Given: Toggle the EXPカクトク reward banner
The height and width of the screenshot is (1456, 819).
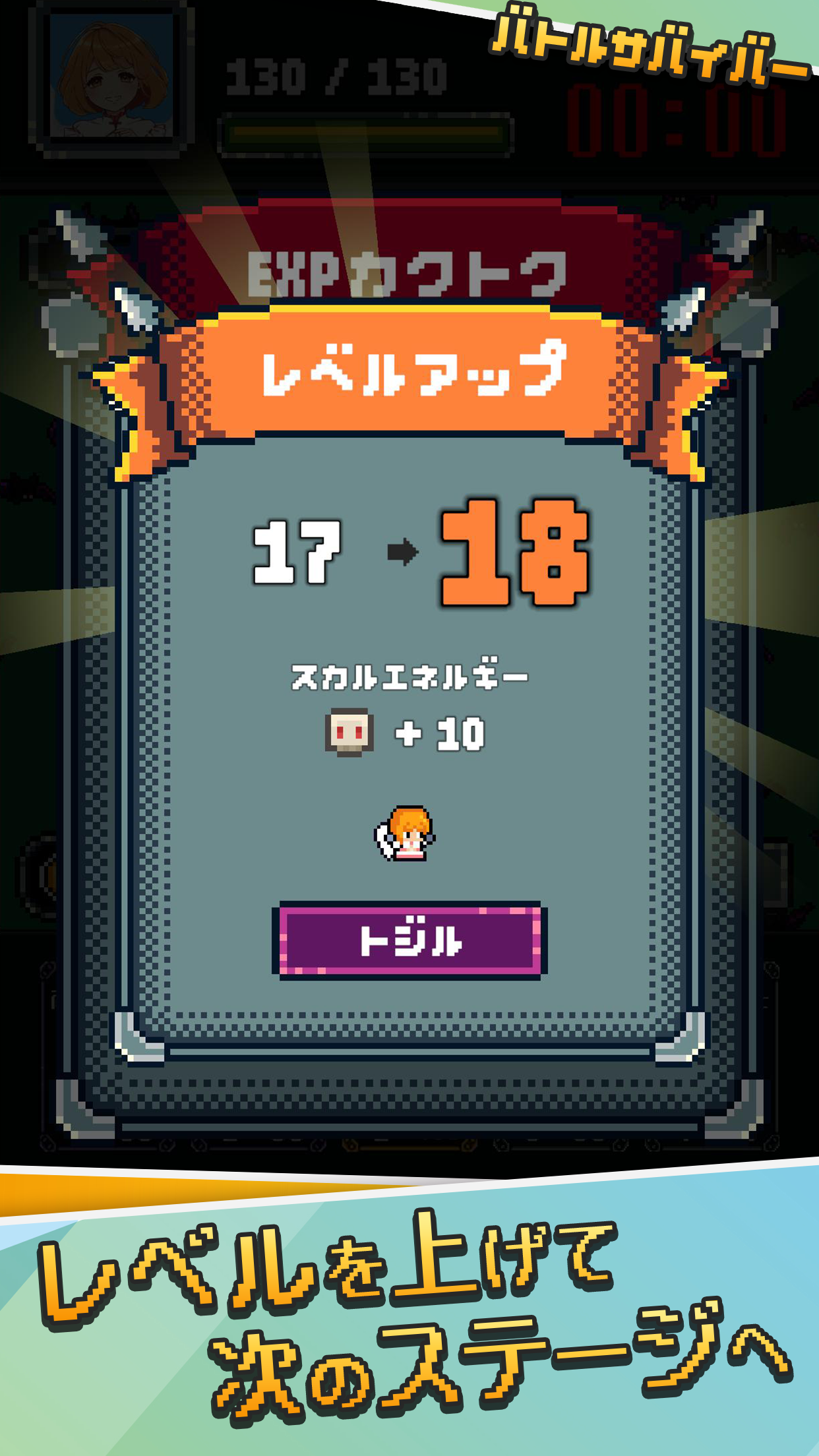Looking at the screenshot, I should tap(409, 270).
